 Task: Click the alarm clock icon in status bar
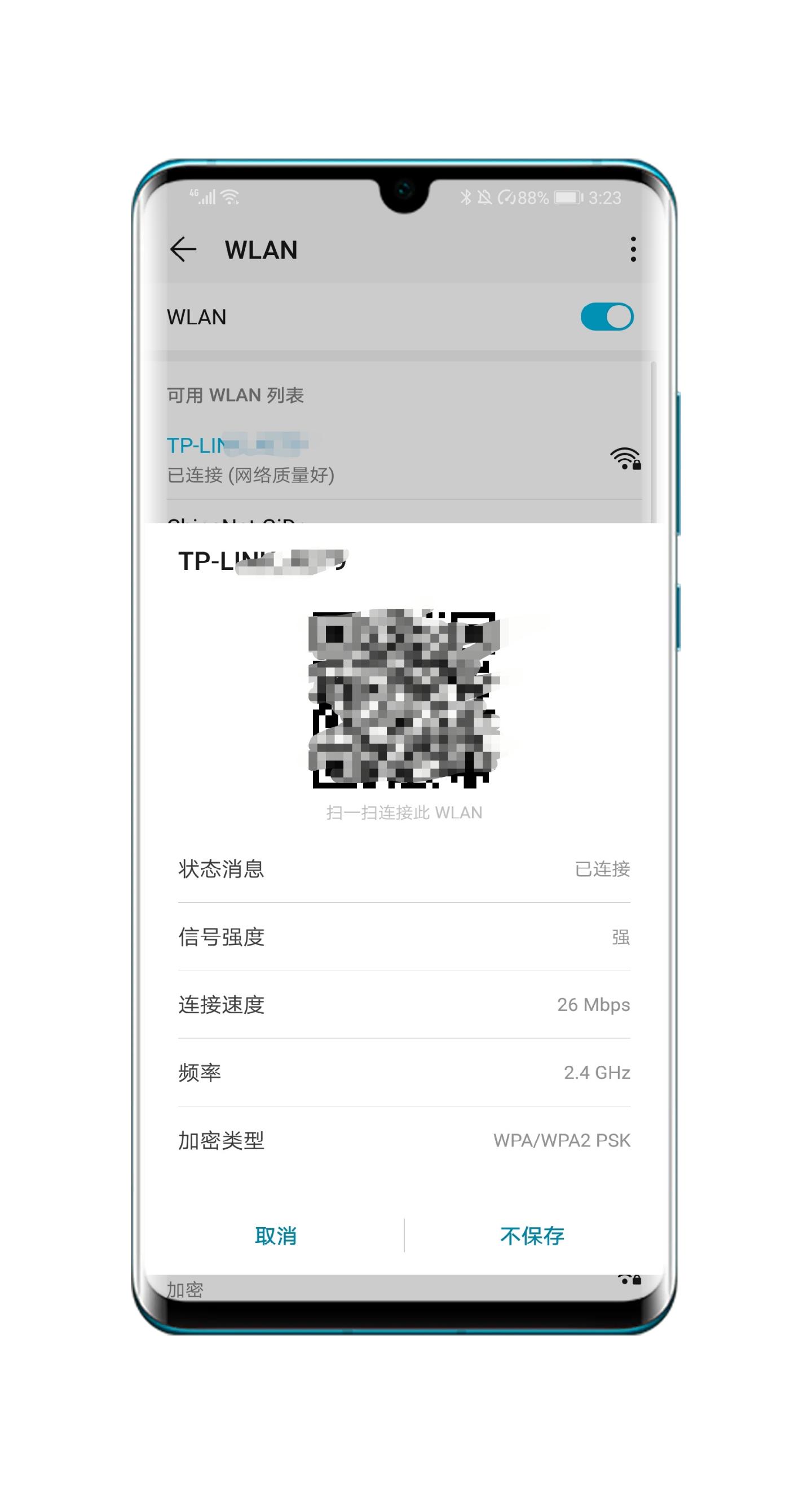pos(507,198)
